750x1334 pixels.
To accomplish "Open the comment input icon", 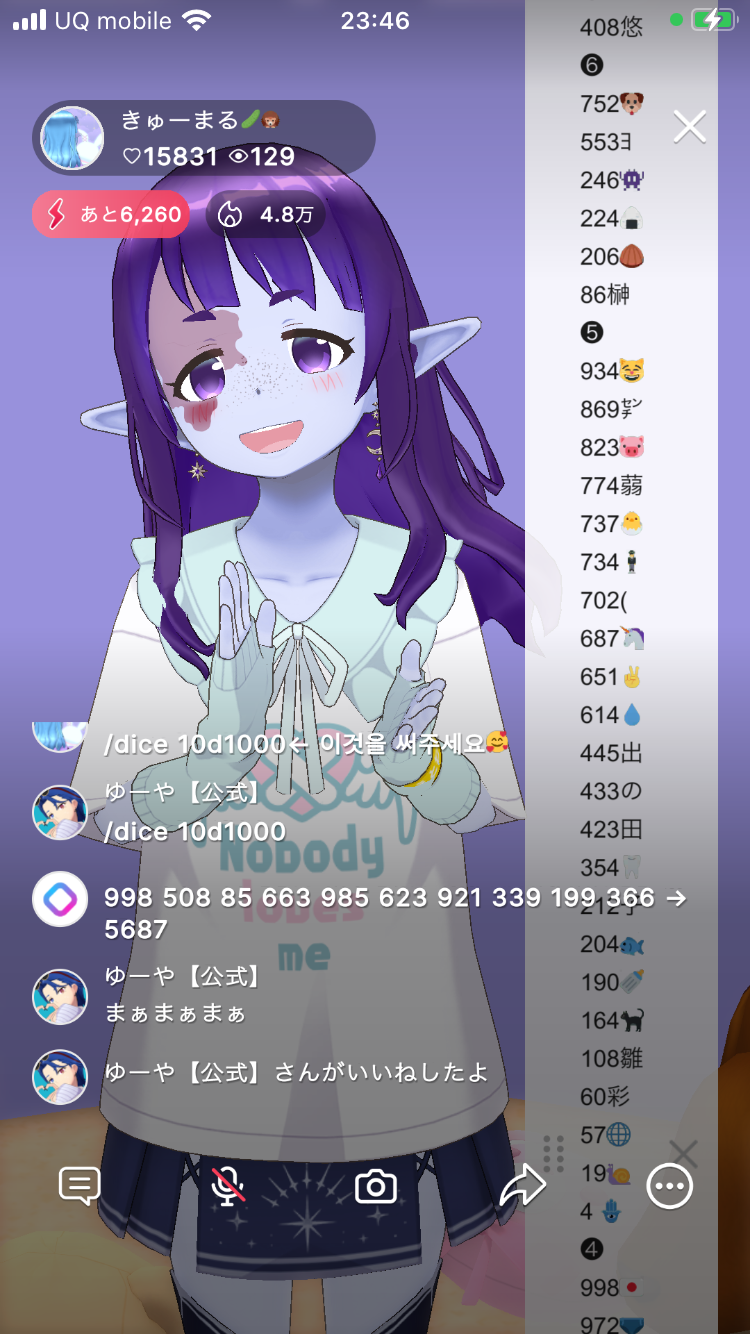I will click(x=80, y=1186).
